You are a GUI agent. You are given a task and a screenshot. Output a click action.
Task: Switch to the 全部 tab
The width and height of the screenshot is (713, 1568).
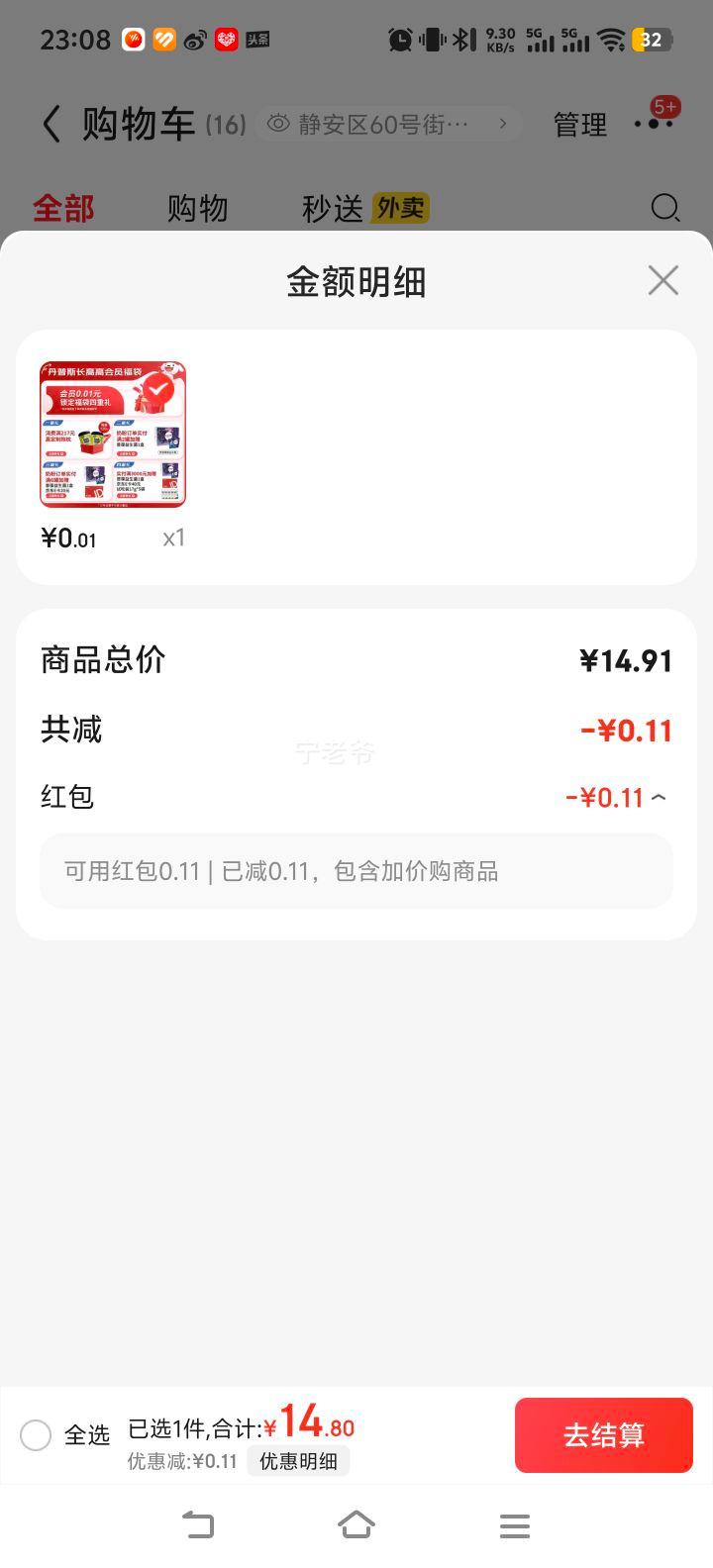(63, 209)
